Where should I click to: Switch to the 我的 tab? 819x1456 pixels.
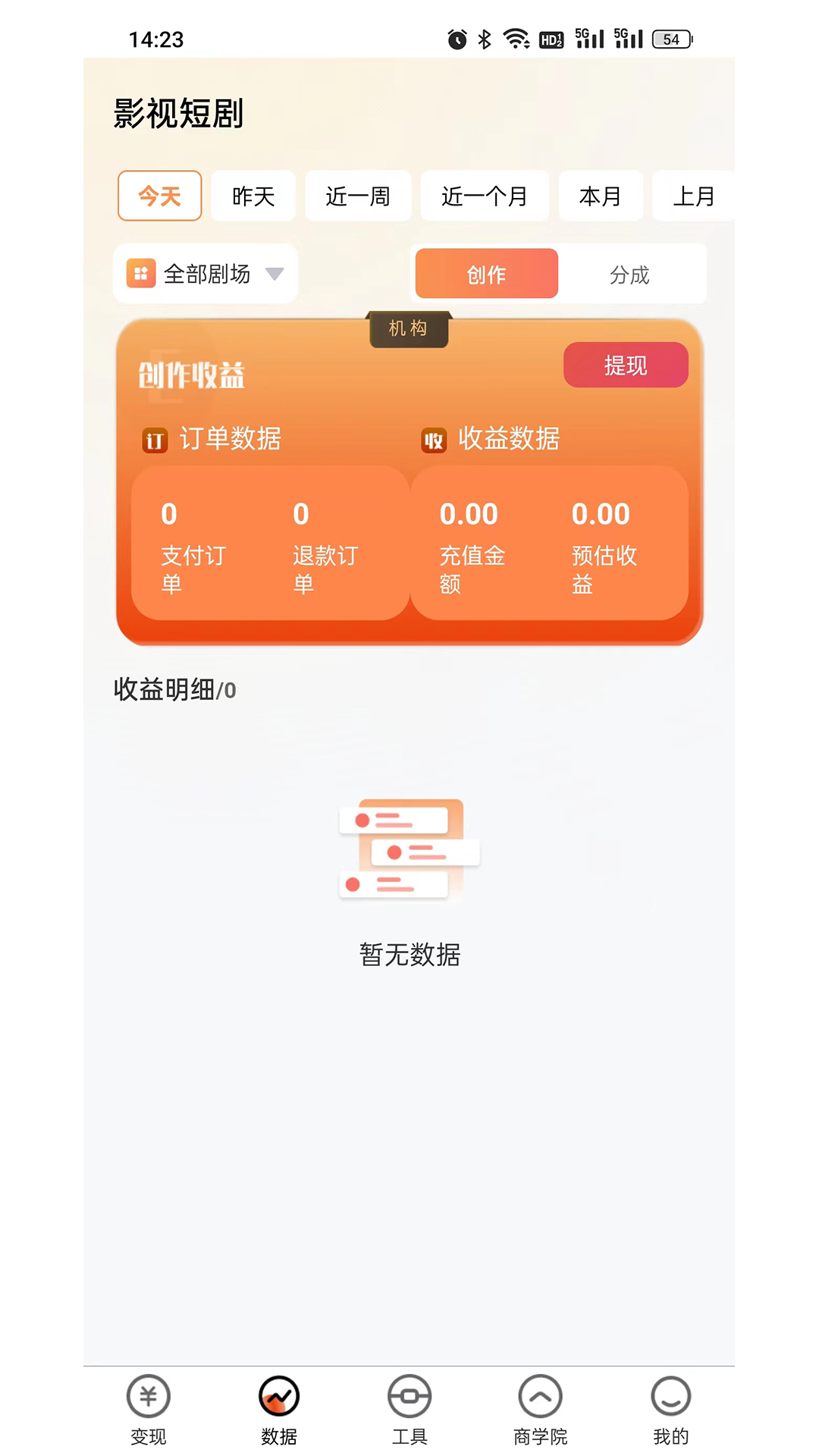(x=670, y=1410)
